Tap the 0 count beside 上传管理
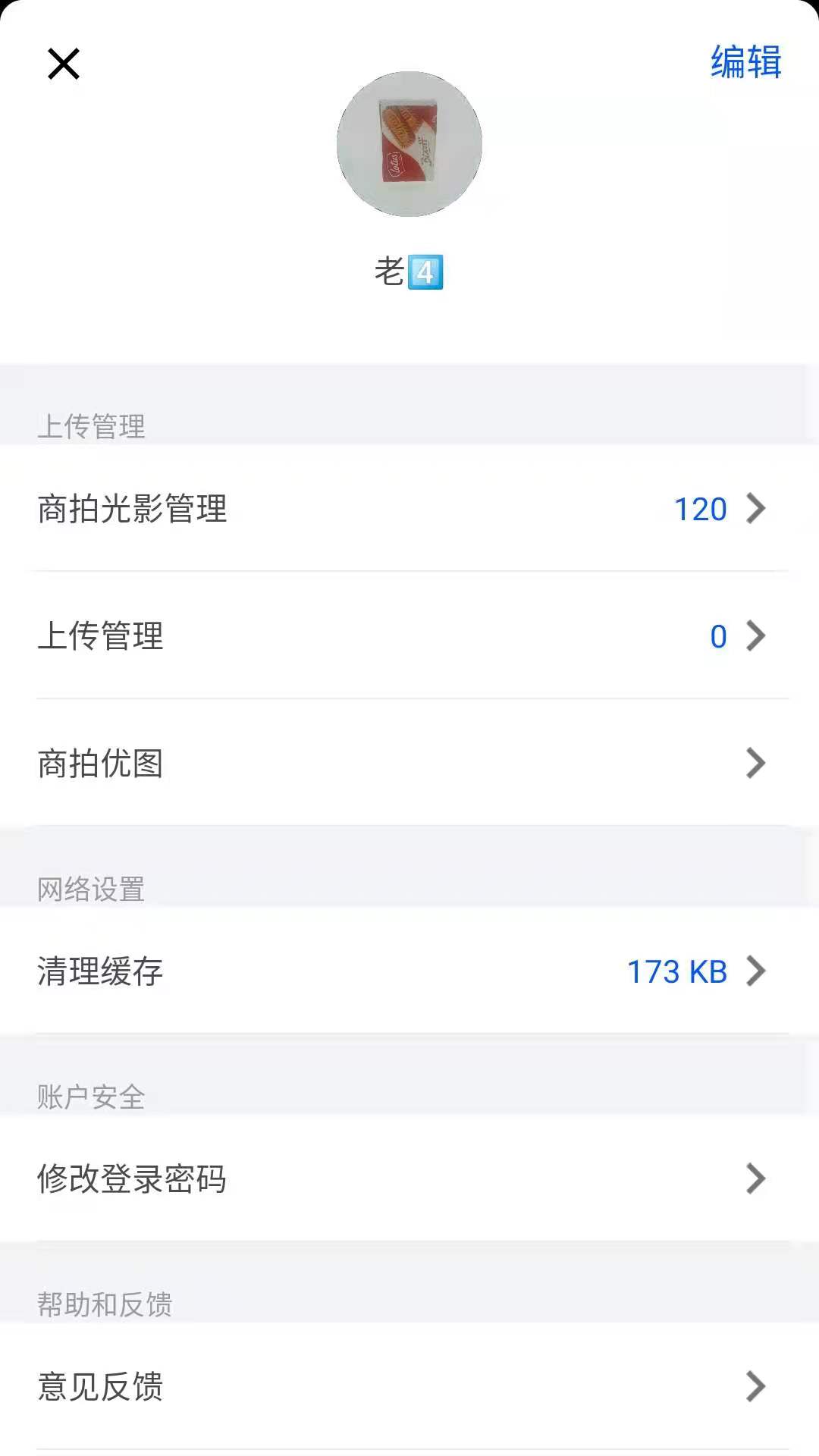Image resolution: width=819 pixels, height=1456 pixels. point(717,636)
